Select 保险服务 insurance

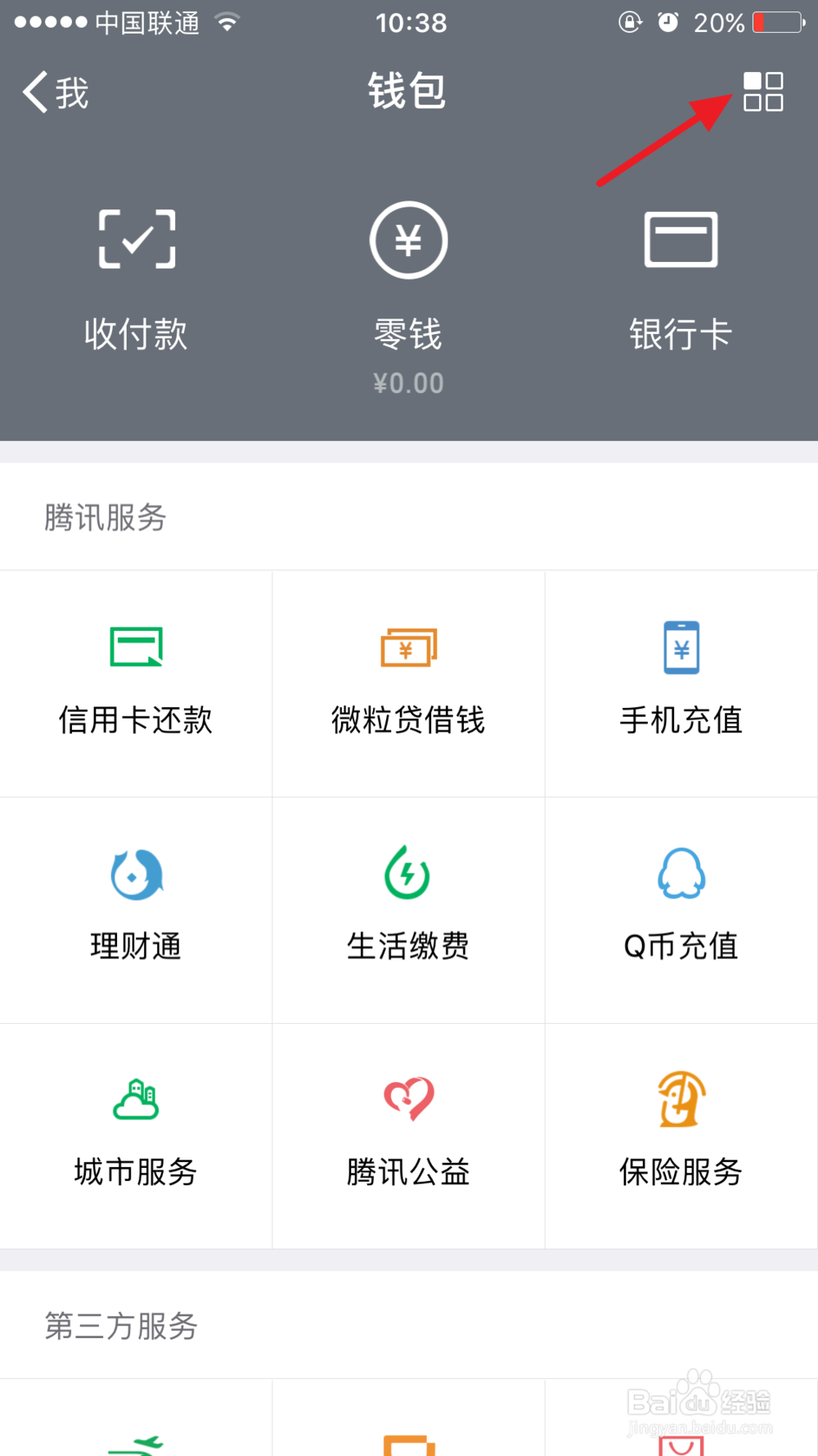click(x=681, y=1136)
